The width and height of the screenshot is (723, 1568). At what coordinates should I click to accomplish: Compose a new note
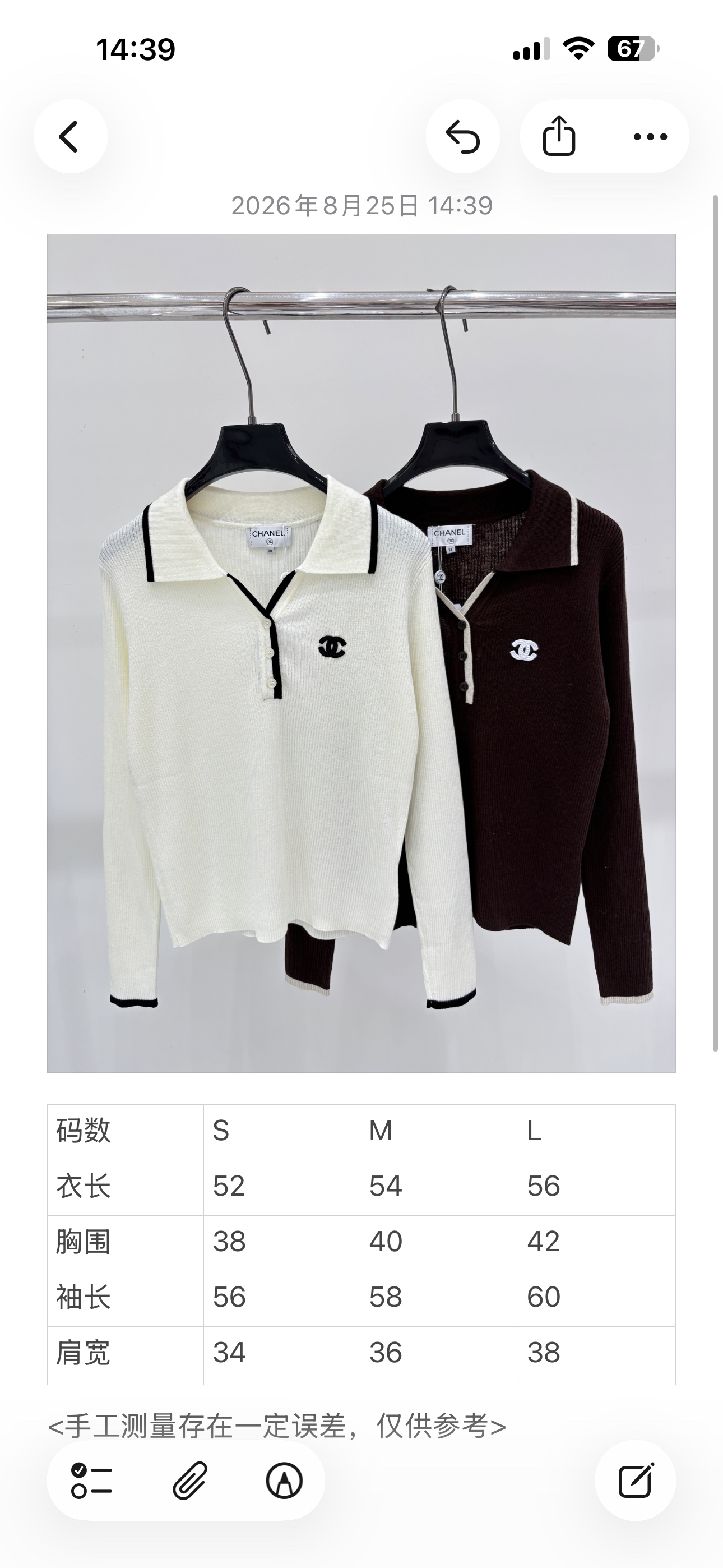coord(636,1481)
